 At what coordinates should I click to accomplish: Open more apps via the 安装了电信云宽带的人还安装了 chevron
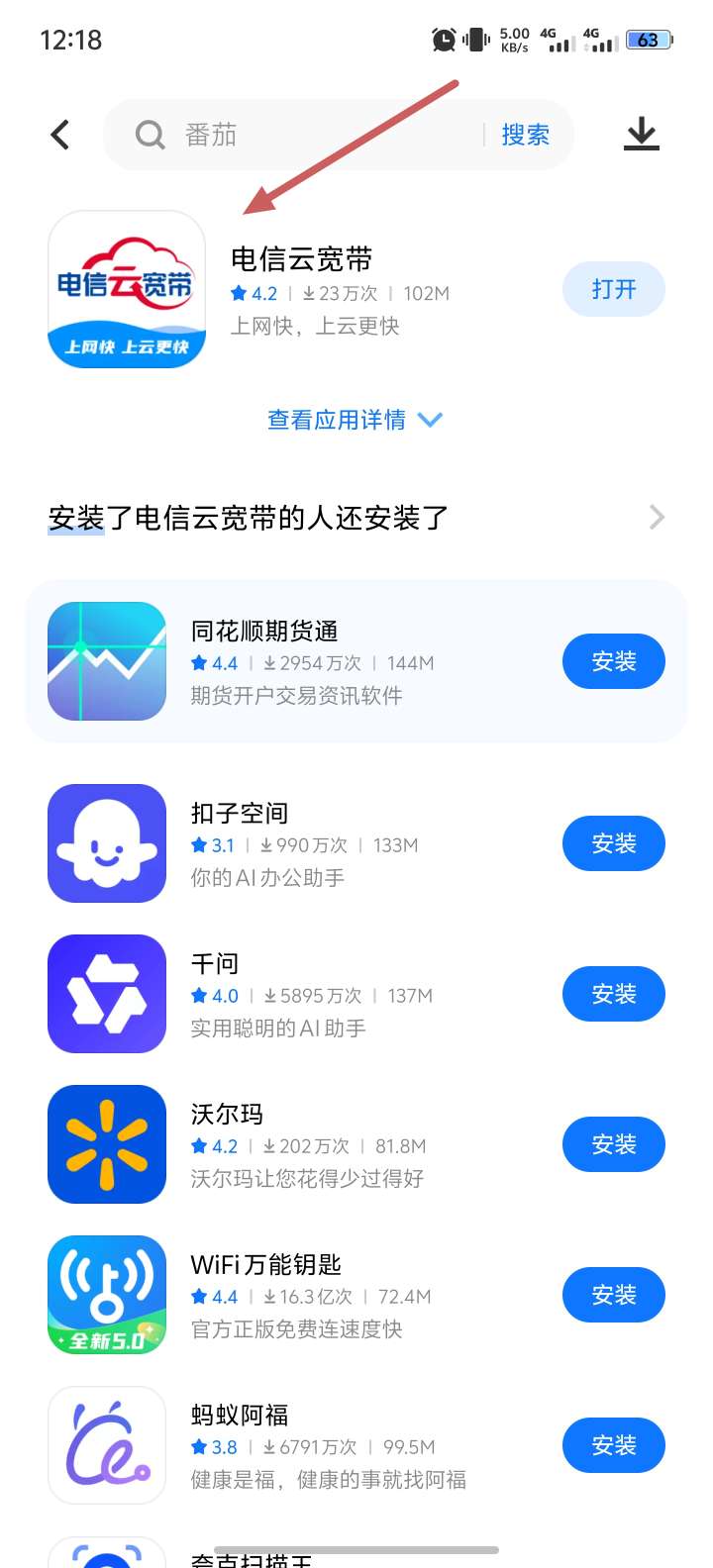(657, 517)
